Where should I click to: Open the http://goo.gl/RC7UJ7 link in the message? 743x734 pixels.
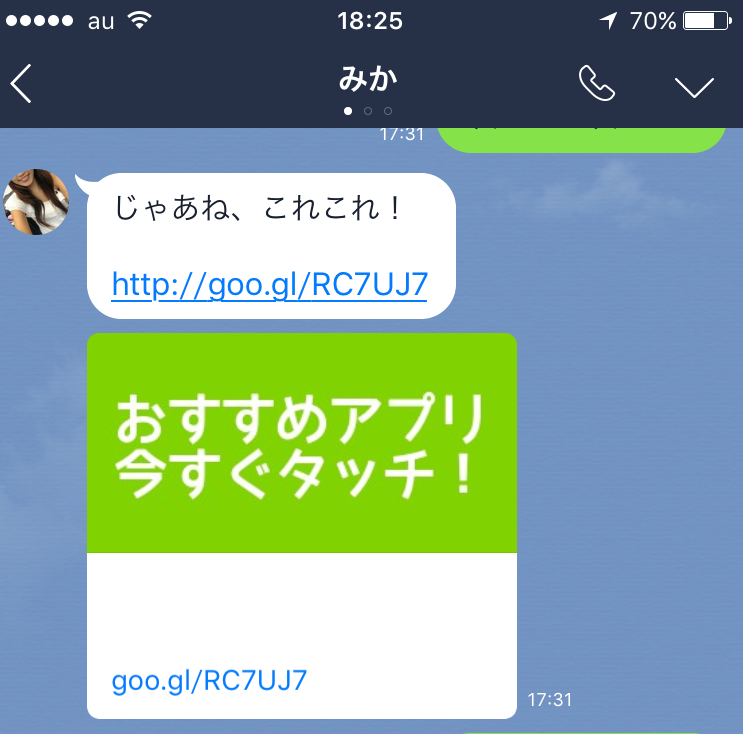coord(269,285)
